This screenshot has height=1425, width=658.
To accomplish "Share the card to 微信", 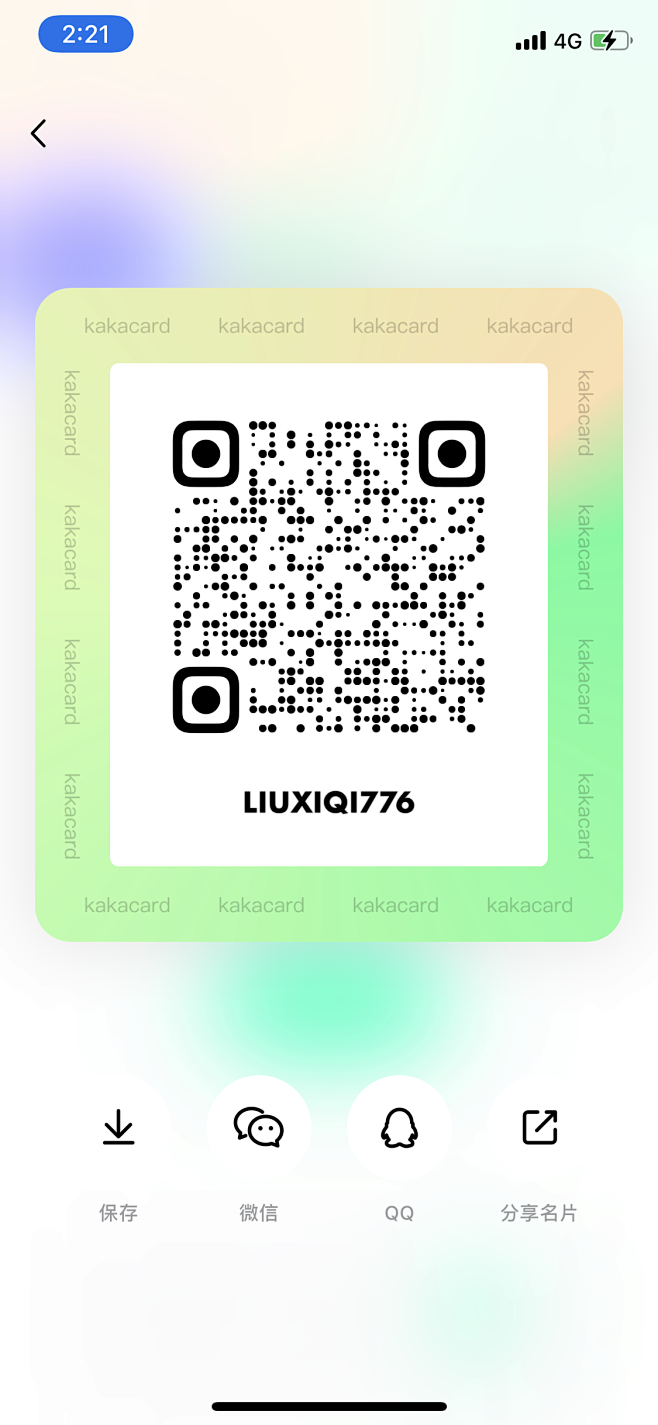I will click(259, 1128).
